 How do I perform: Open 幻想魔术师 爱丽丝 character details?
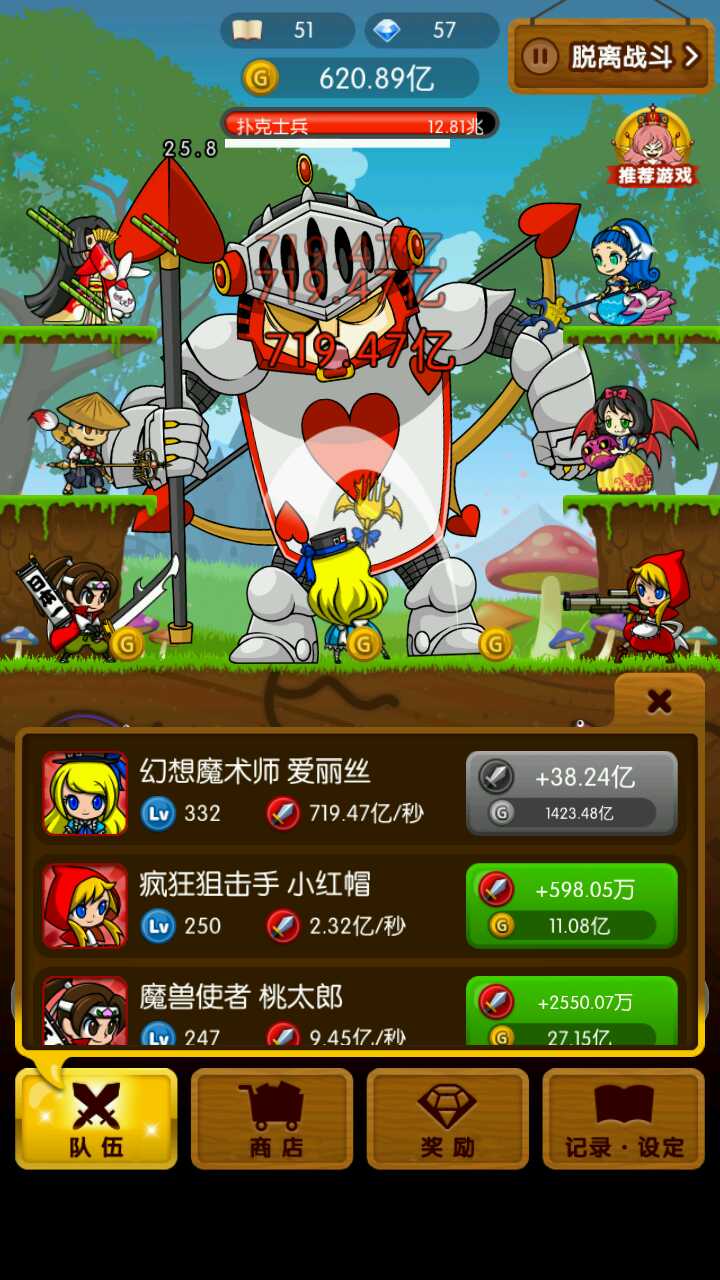click(85, 793)
